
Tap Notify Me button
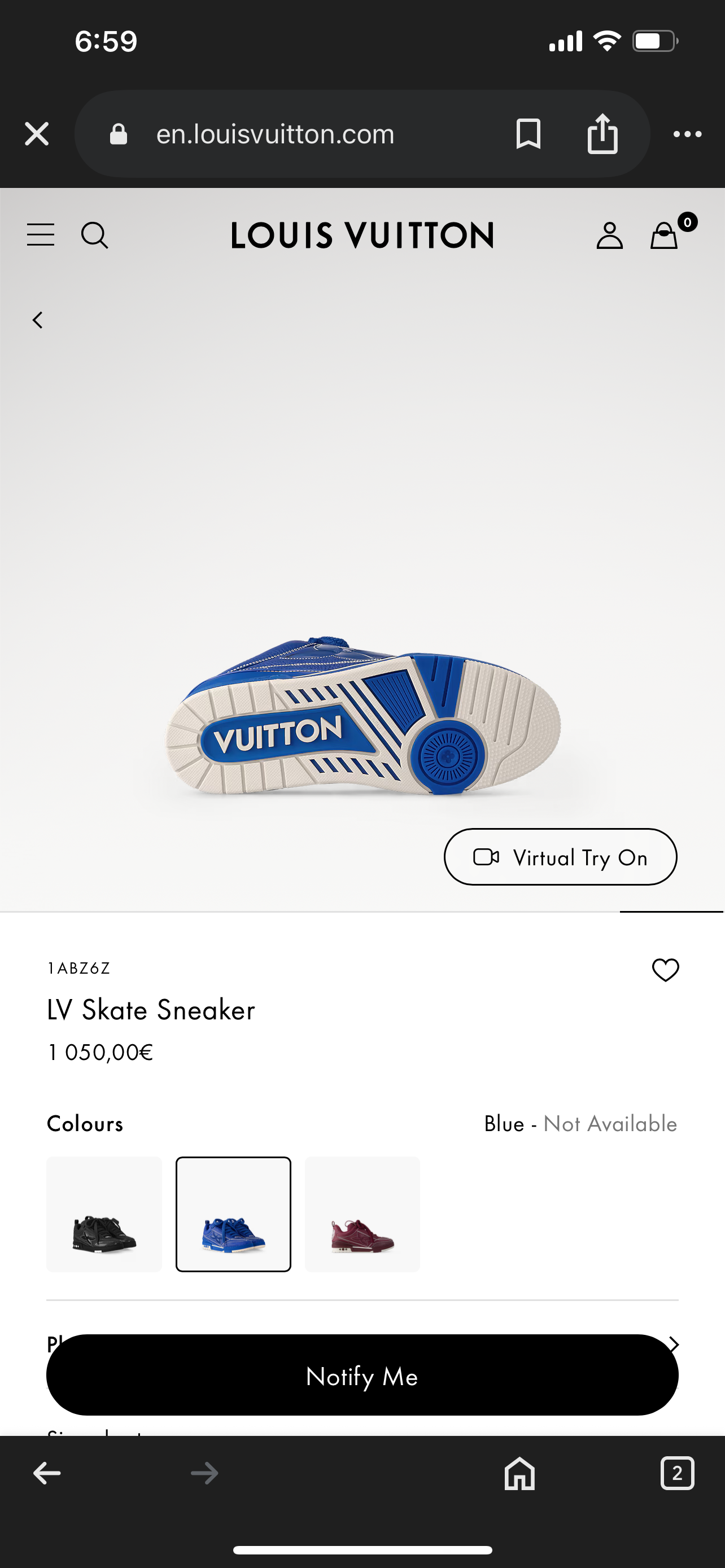pyautogui.click(x=362, y=1375)
